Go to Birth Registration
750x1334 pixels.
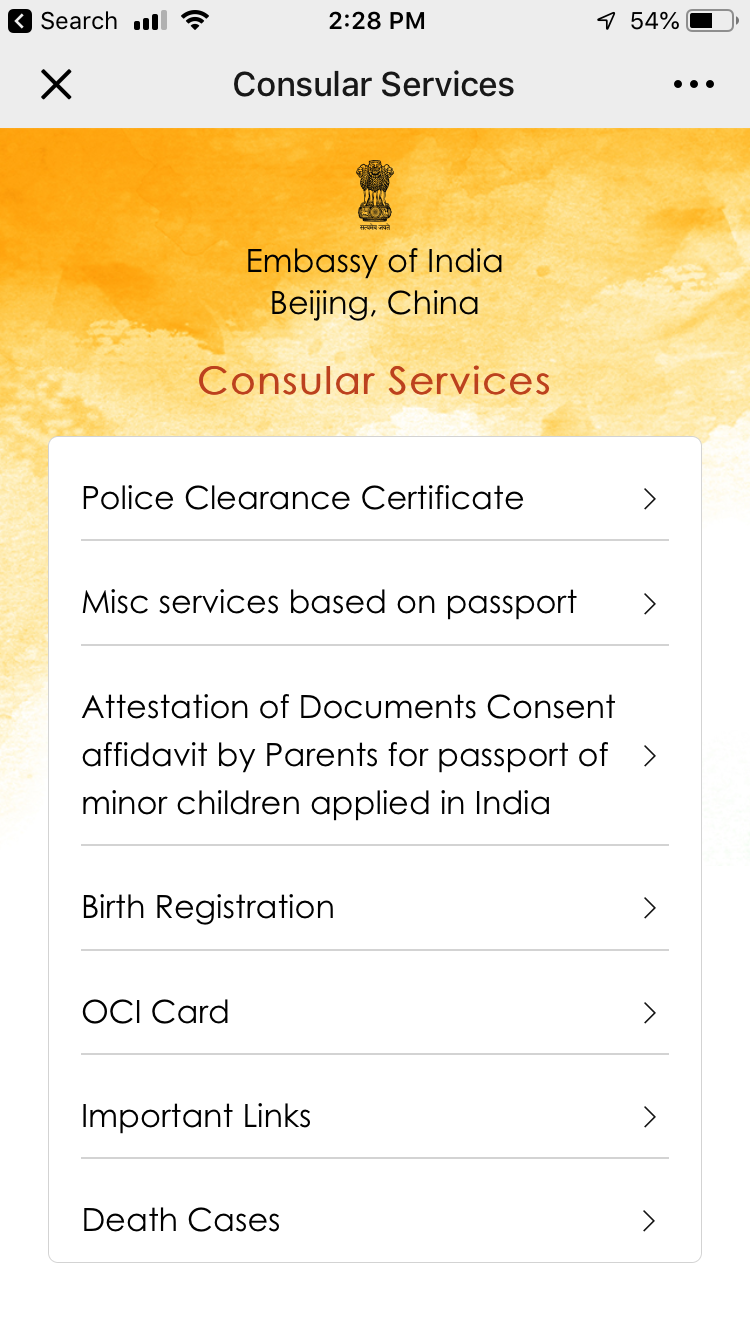375,908
